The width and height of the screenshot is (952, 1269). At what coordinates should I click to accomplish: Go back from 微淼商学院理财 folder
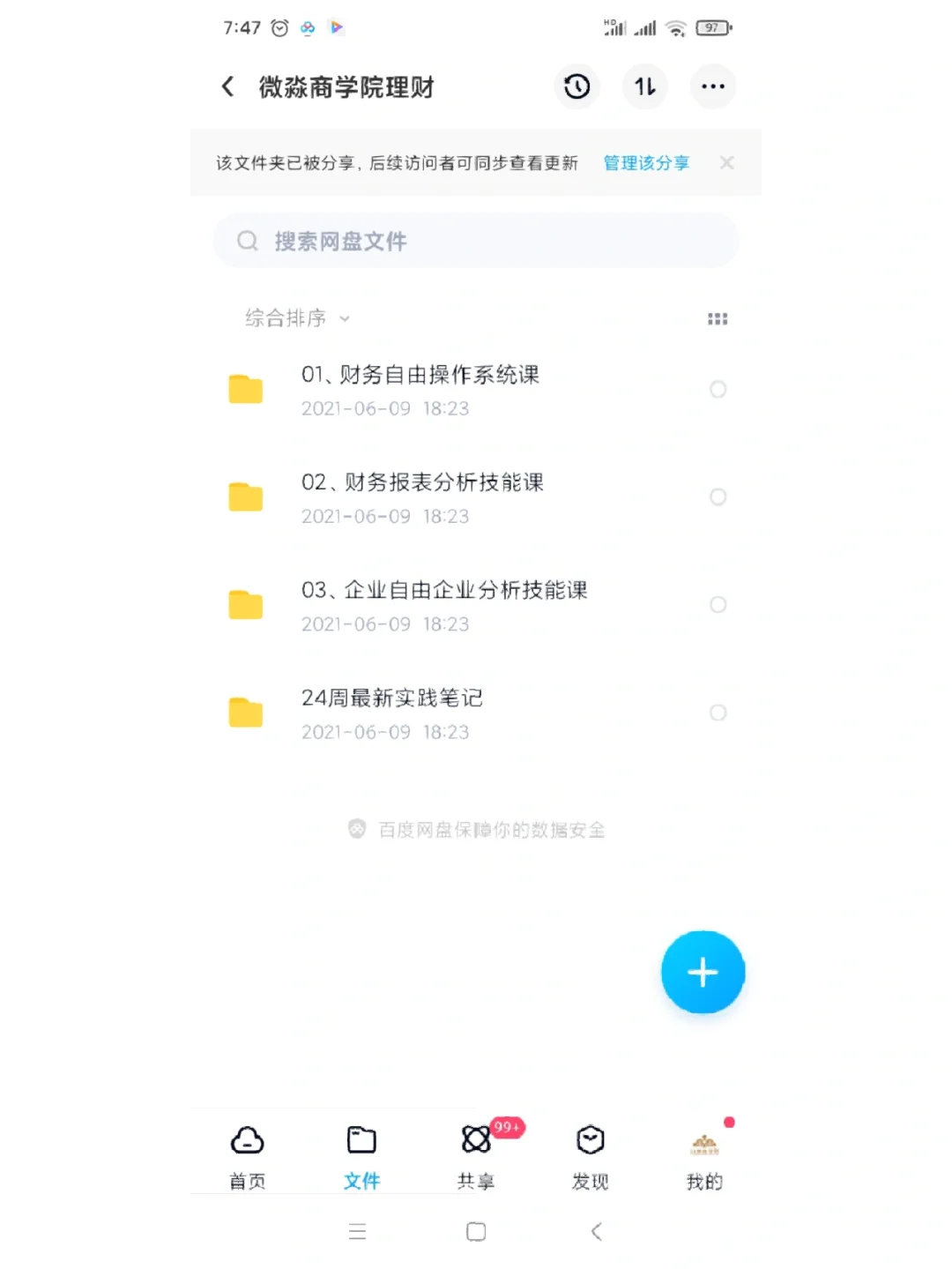tap(227, 86)
